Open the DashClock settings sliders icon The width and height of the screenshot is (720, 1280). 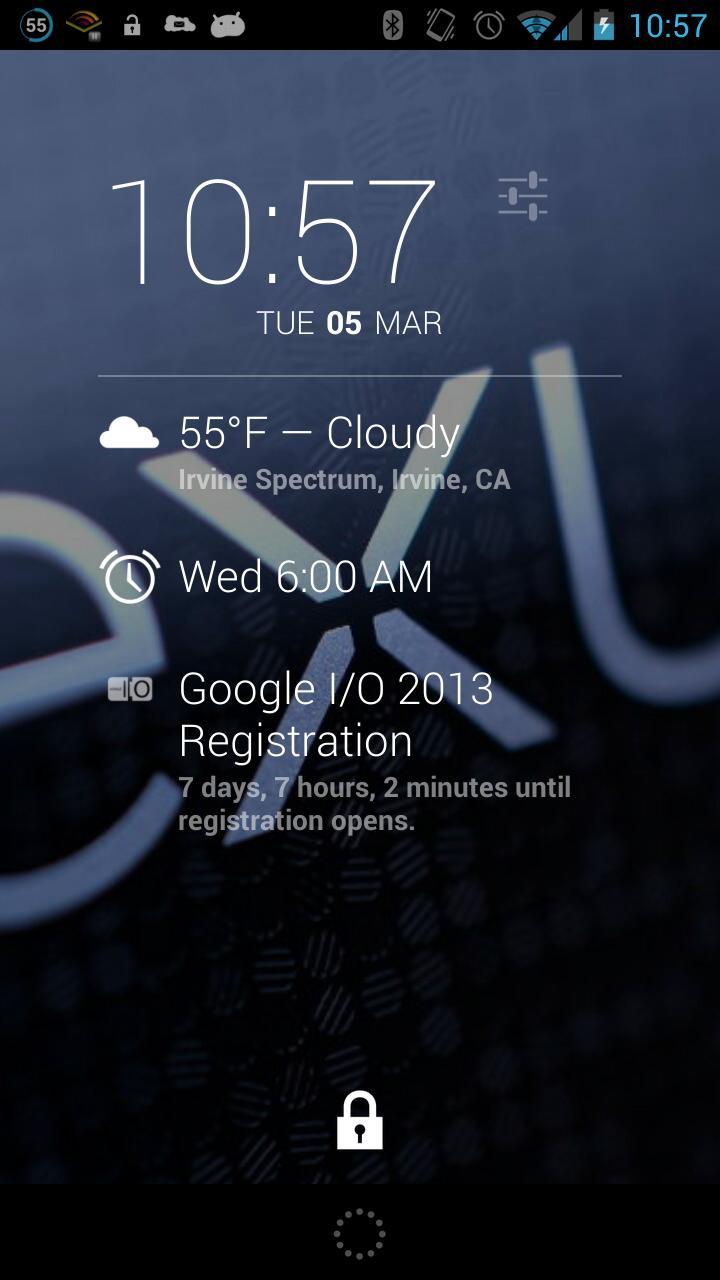click(x=523, y=196)
